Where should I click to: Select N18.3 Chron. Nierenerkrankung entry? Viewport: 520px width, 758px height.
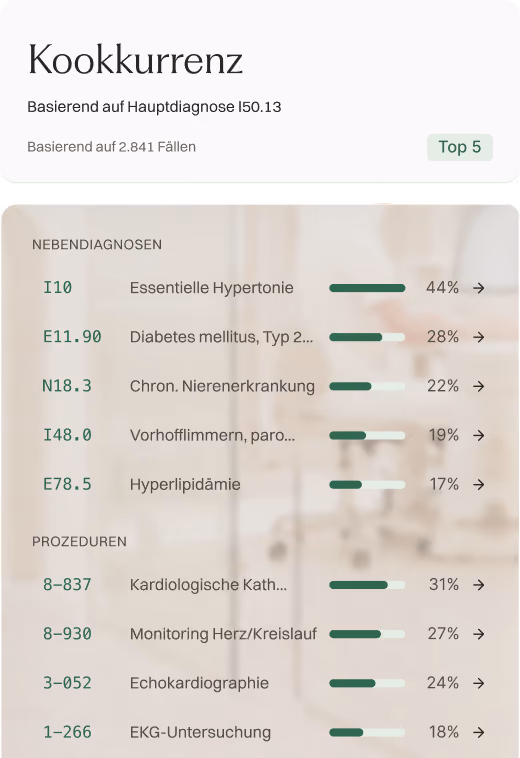tap(260, 386)
